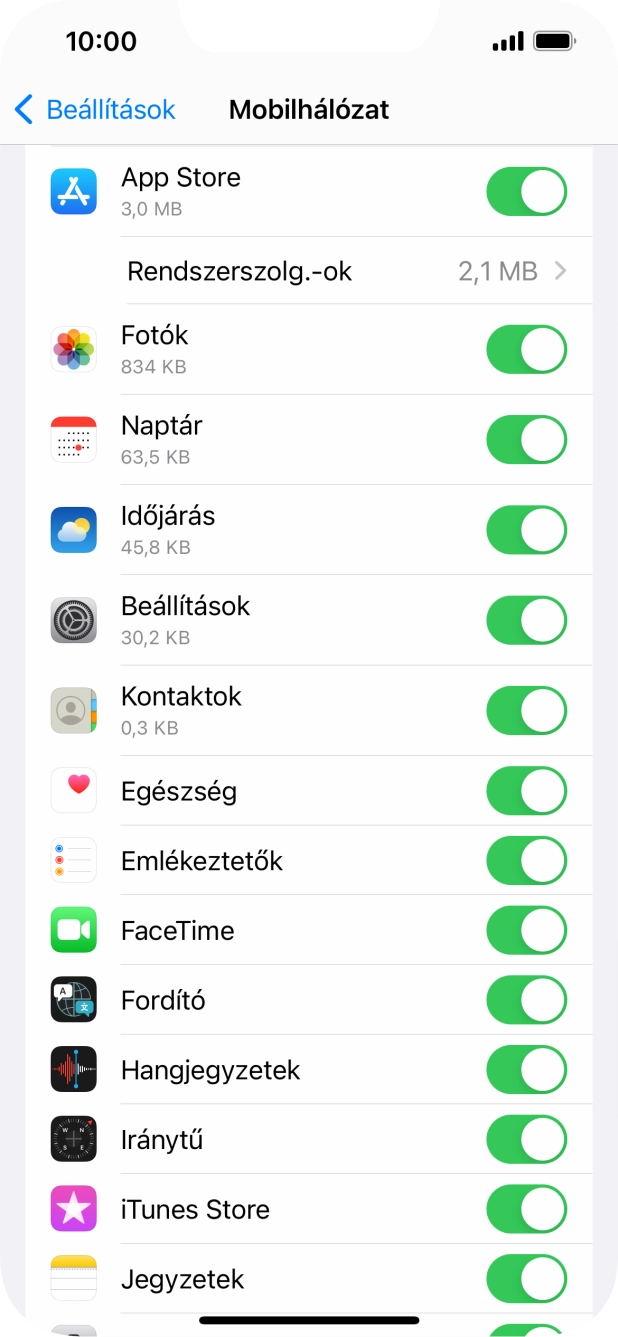Switch off Fordító mobile data
The height and width of the screenshot is (1337, 618).
click(x=526, y=1000)
